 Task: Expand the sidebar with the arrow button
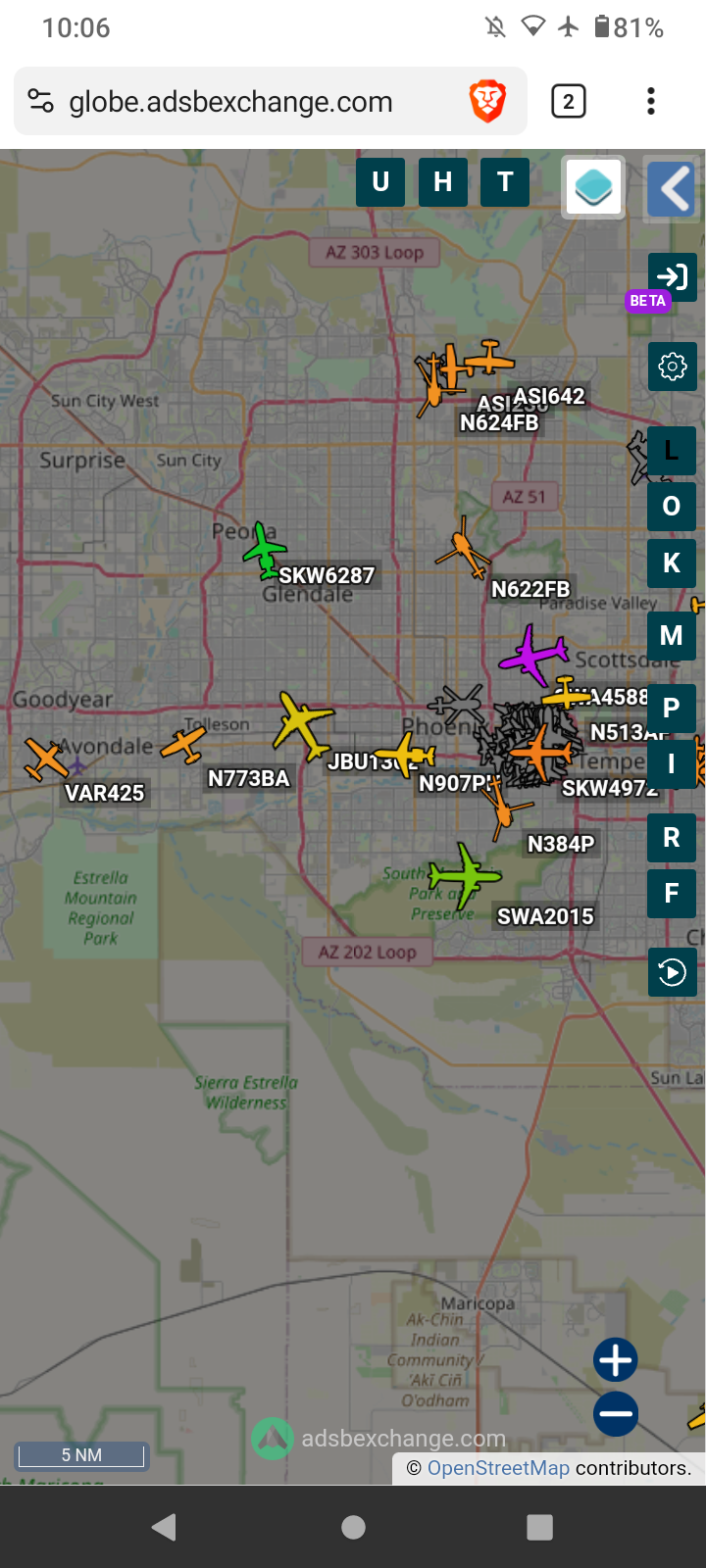point(672,188)
